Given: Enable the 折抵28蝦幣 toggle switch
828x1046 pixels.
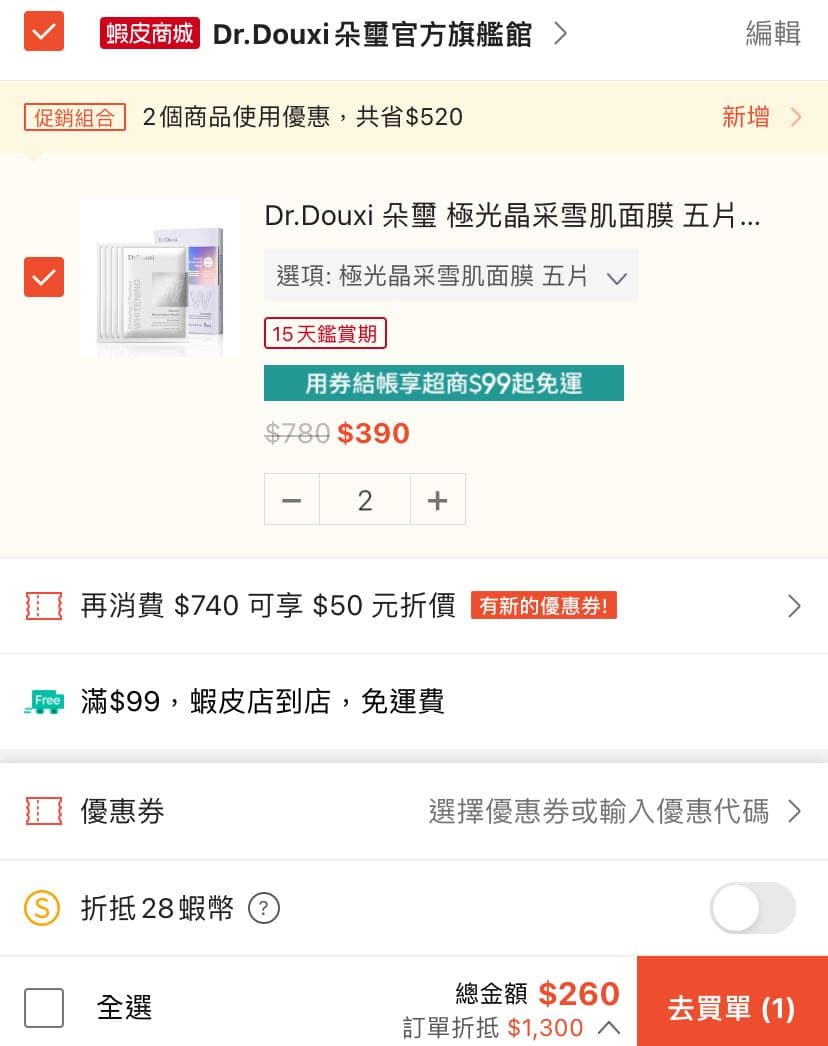Looking at the screenshot, I should coord(753,908).
